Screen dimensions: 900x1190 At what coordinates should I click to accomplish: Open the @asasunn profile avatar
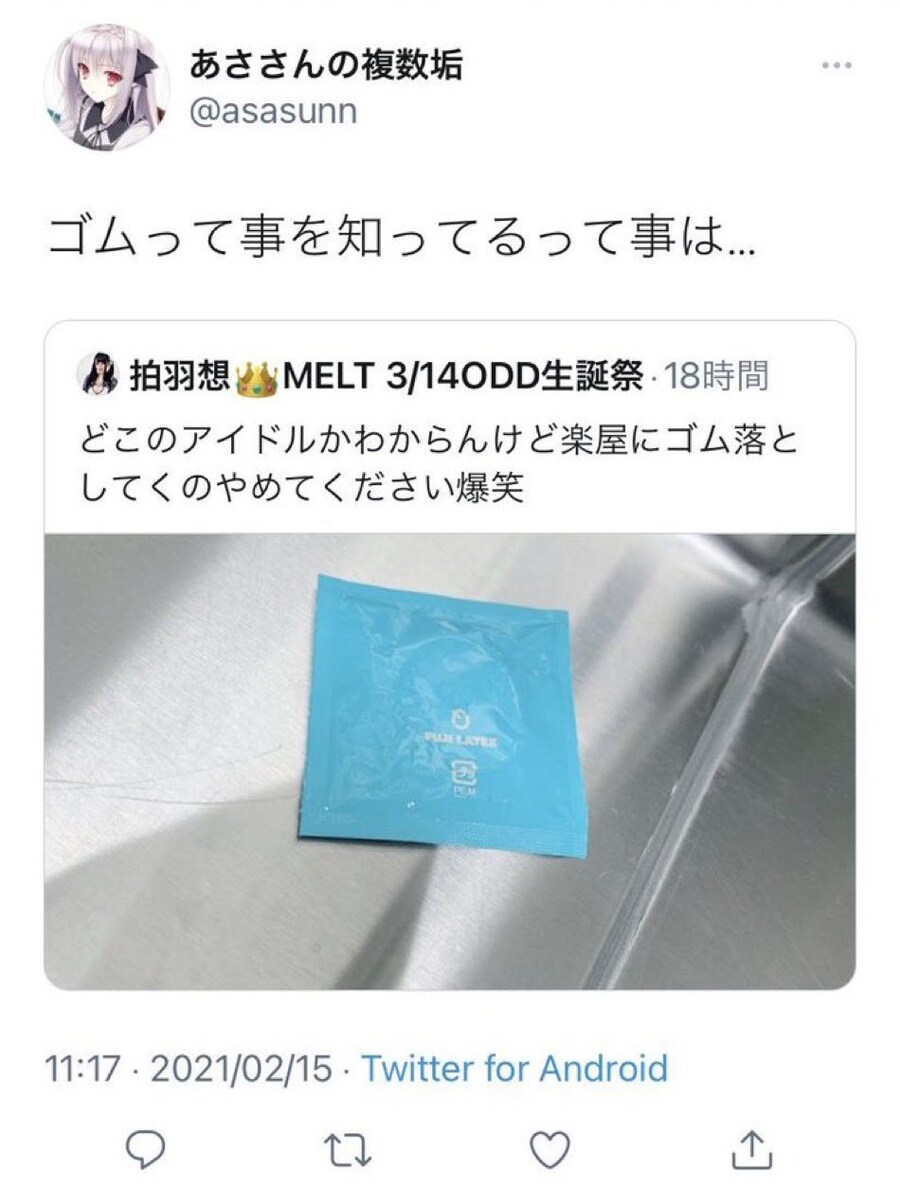coord(107,87)
